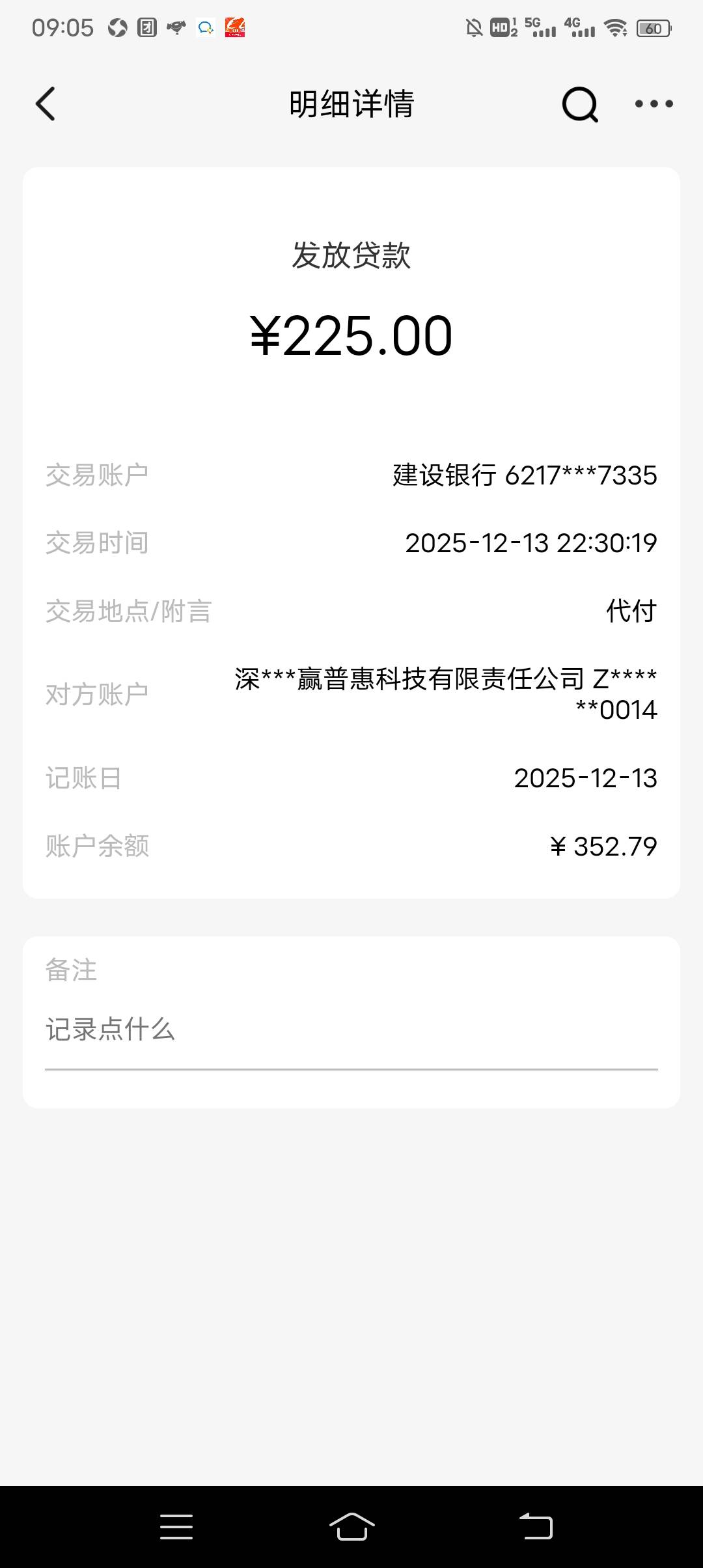The width and height of the screenshot is (703, 1568).
Task: Open the three-dot overflow menu
Action: click(654, 104)
